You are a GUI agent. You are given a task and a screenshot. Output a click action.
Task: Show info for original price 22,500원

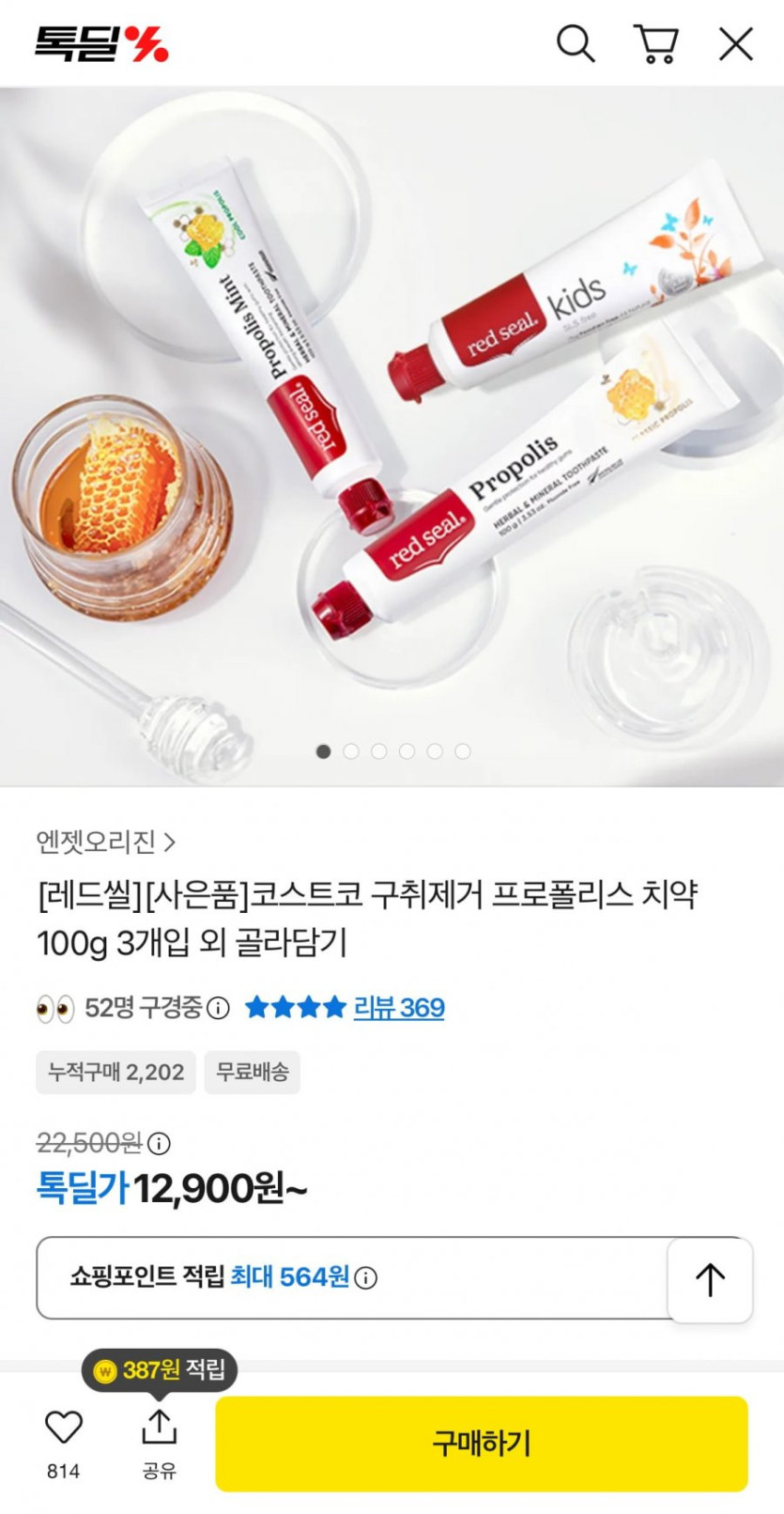160,1143
